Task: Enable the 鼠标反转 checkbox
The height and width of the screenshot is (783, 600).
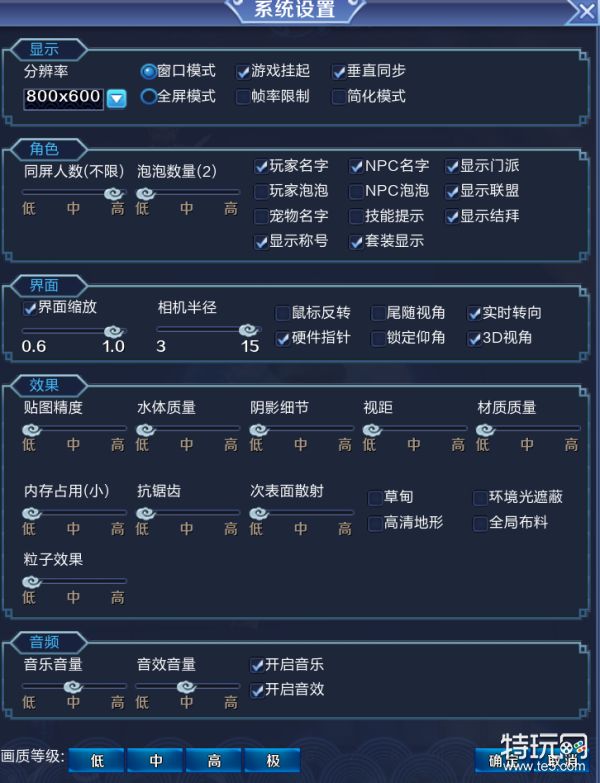Action: [x=283, y=313]
